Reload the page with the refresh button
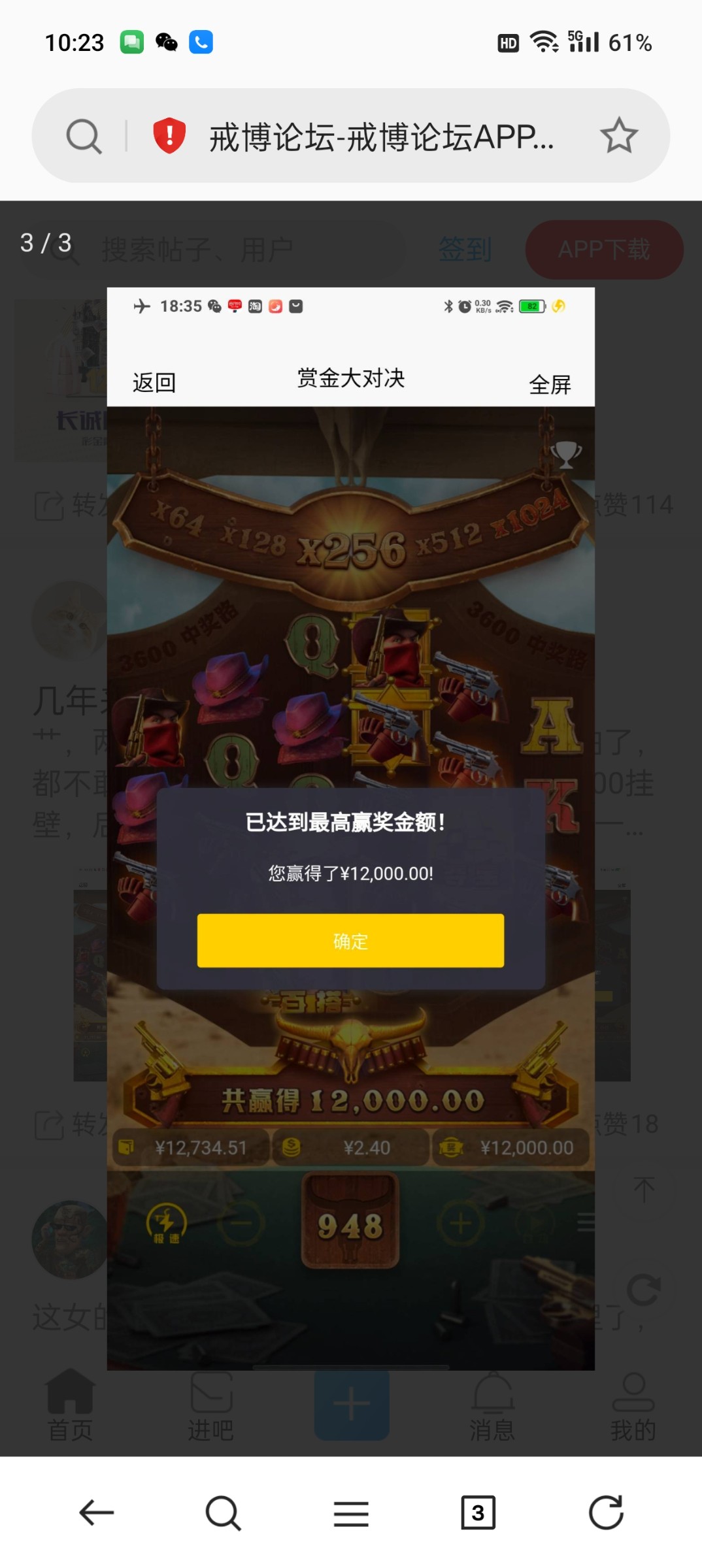This screenshot has height=1568, width=702. (x=606, y=1512)
